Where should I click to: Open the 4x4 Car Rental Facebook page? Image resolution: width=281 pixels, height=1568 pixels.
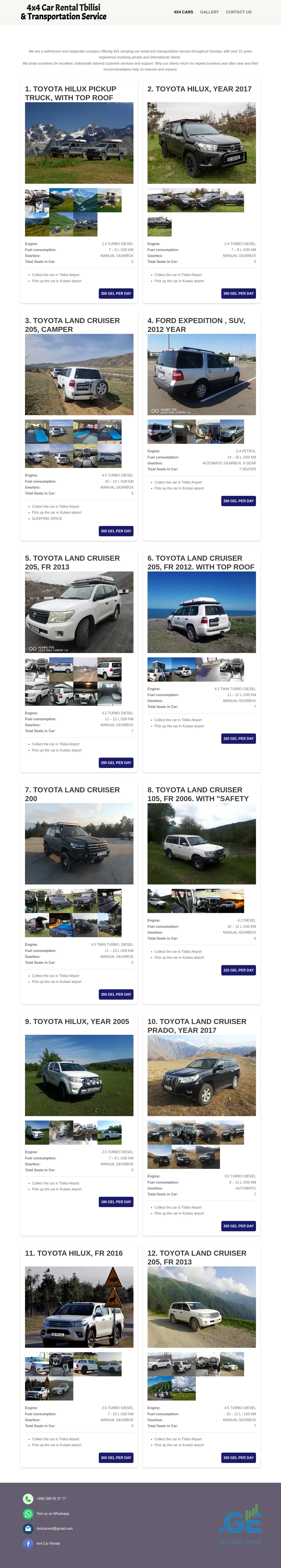click(48, 1543)
